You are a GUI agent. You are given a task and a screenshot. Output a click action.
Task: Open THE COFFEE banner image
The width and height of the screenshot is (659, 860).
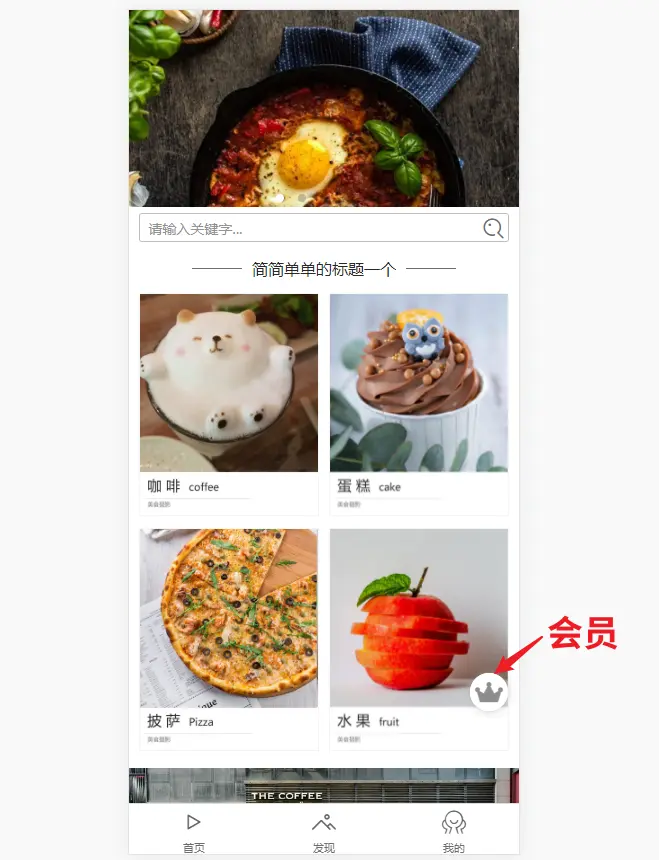point(323,785)
